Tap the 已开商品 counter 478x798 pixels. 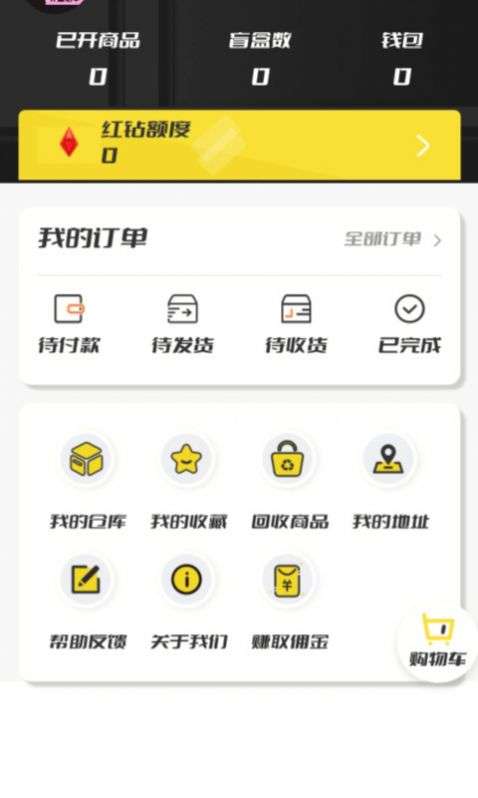pyautogui.click(x=98, y=59)
